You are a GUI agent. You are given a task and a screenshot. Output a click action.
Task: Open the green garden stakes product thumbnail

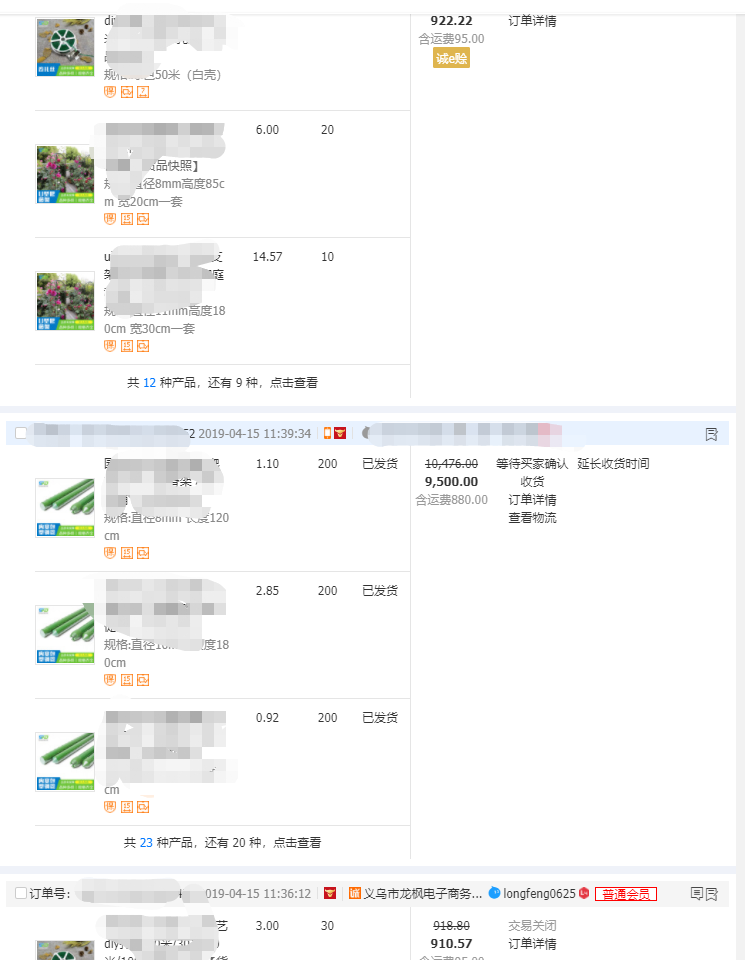65,506
